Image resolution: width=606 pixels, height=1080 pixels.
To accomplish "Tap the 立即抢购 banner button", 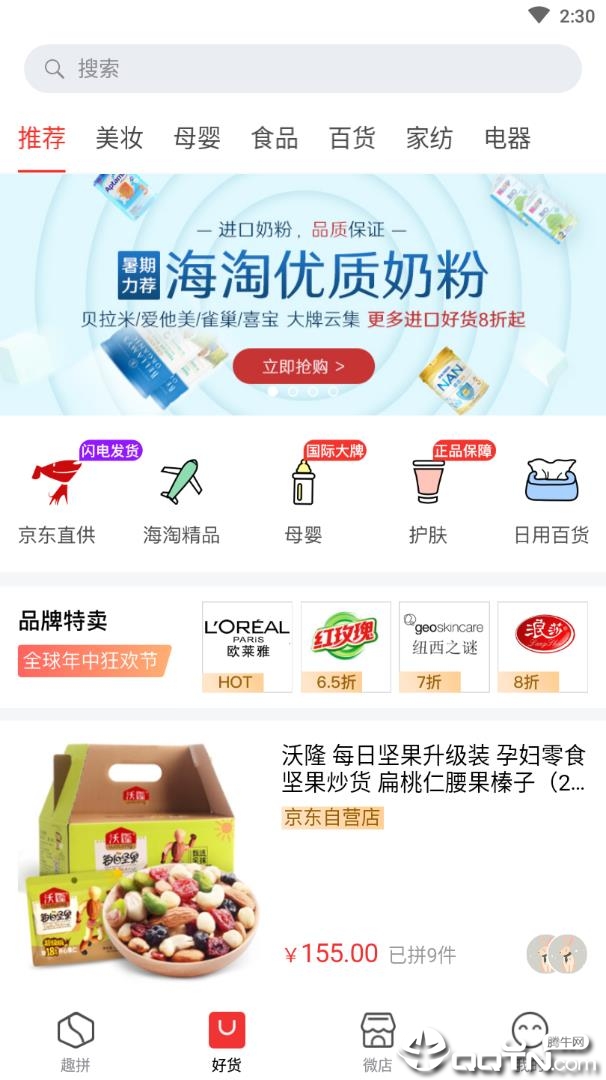I will 303,366.
